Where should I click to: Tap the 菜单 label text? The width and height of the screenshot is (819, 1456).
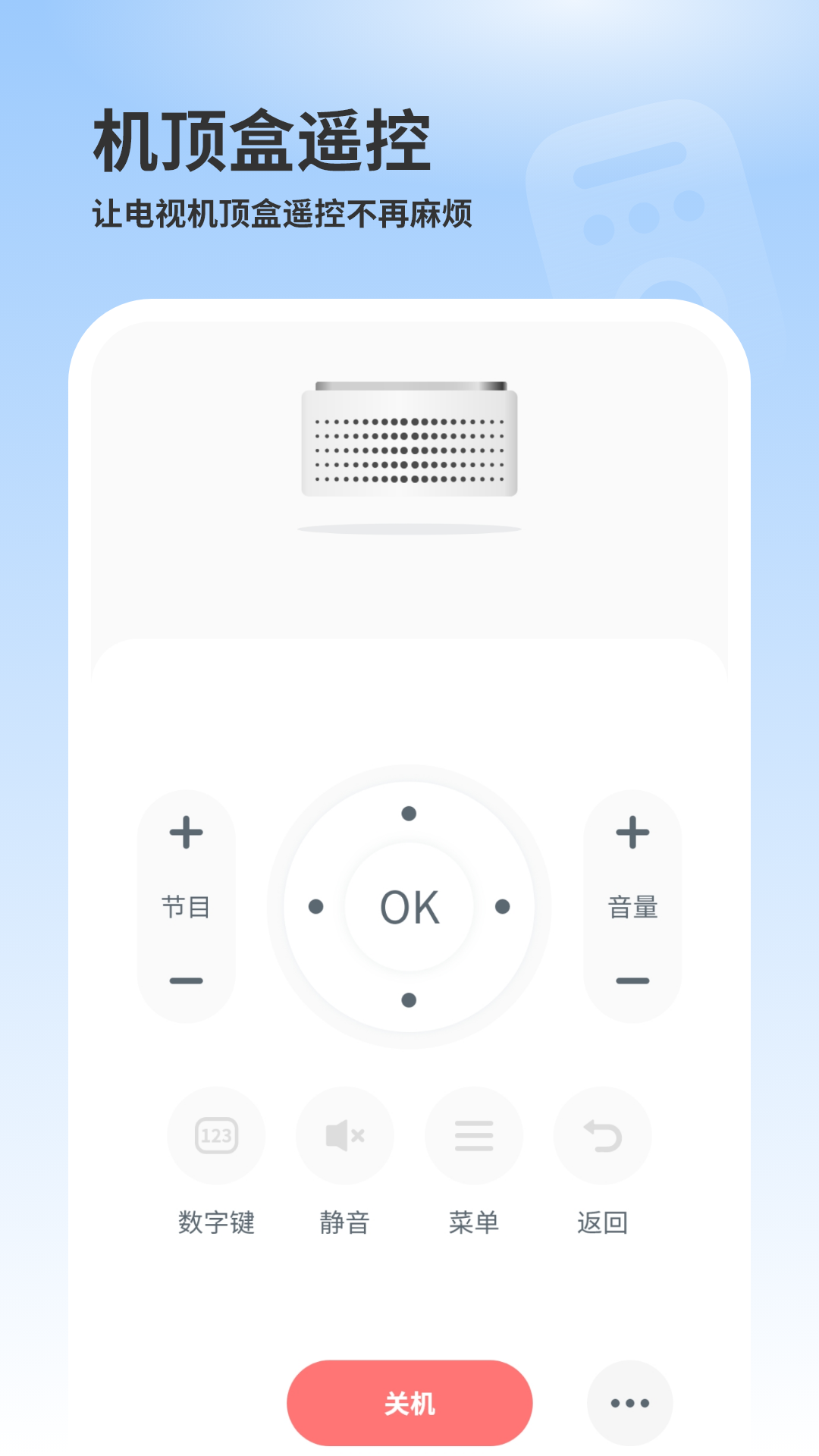(x=473, y=1219)
